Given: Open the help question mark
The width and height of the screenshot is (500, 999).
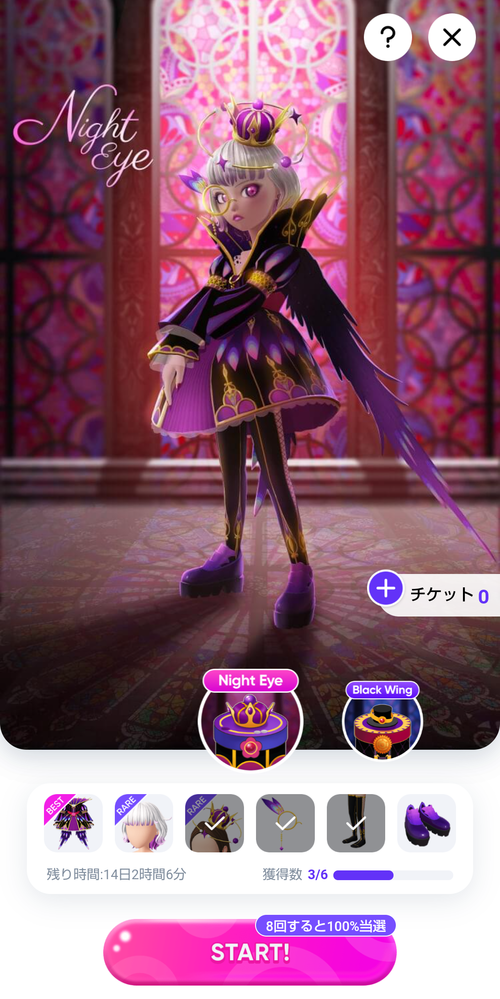Looking at the screenshot, I should [x=387, y=38].
